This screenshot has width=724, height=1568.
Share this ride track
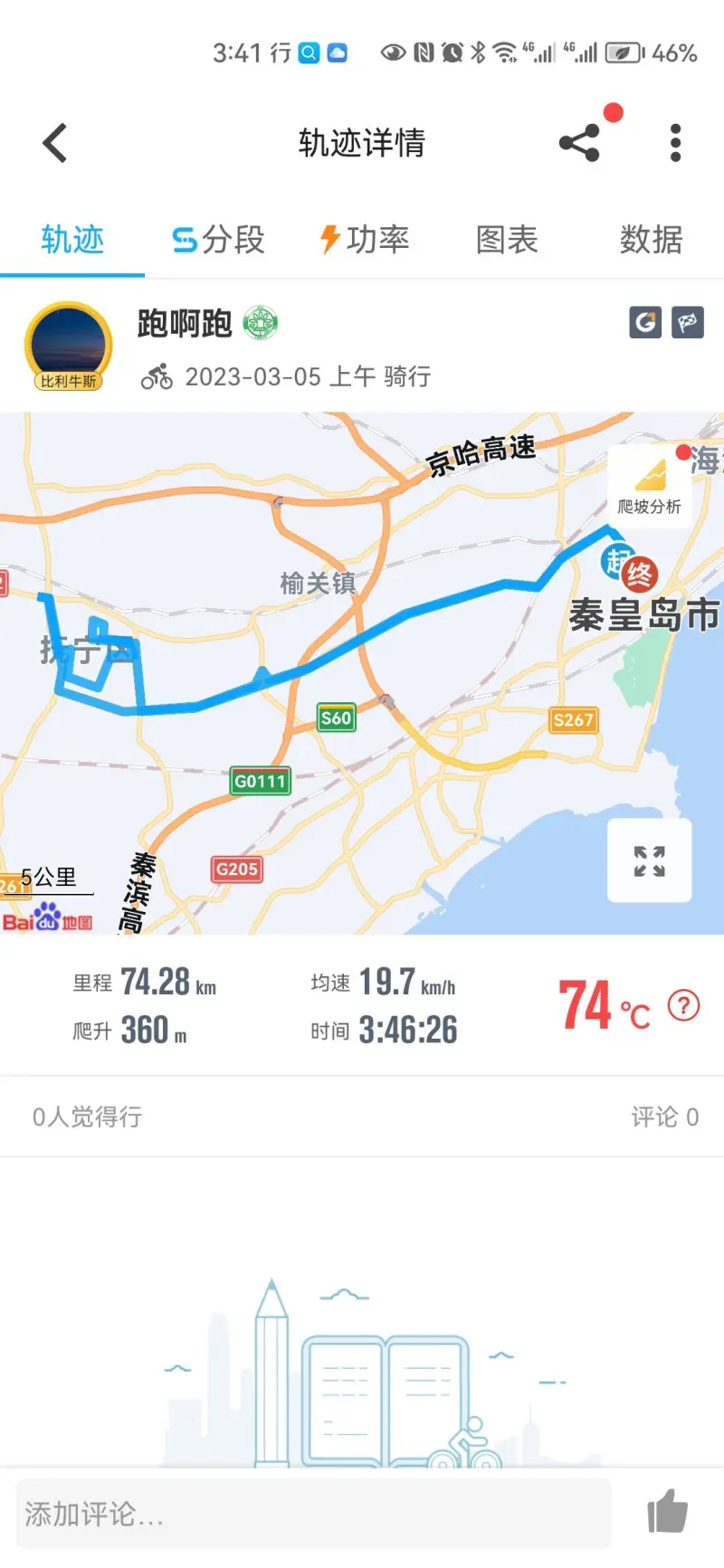(x=579, y=143)
